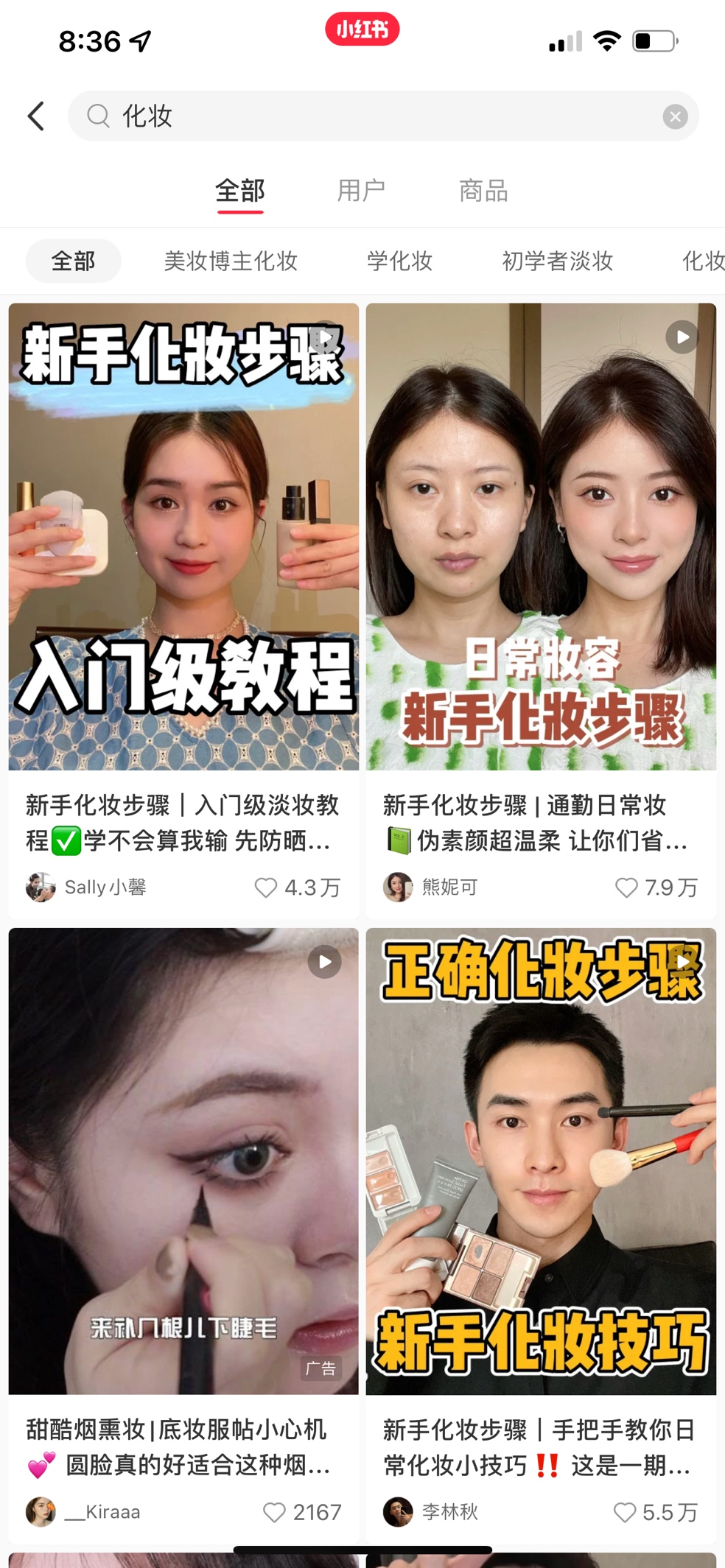725x1568 pixels.
Task: Open 熊妮可's profile from avatar
Action: pos(398,887)
